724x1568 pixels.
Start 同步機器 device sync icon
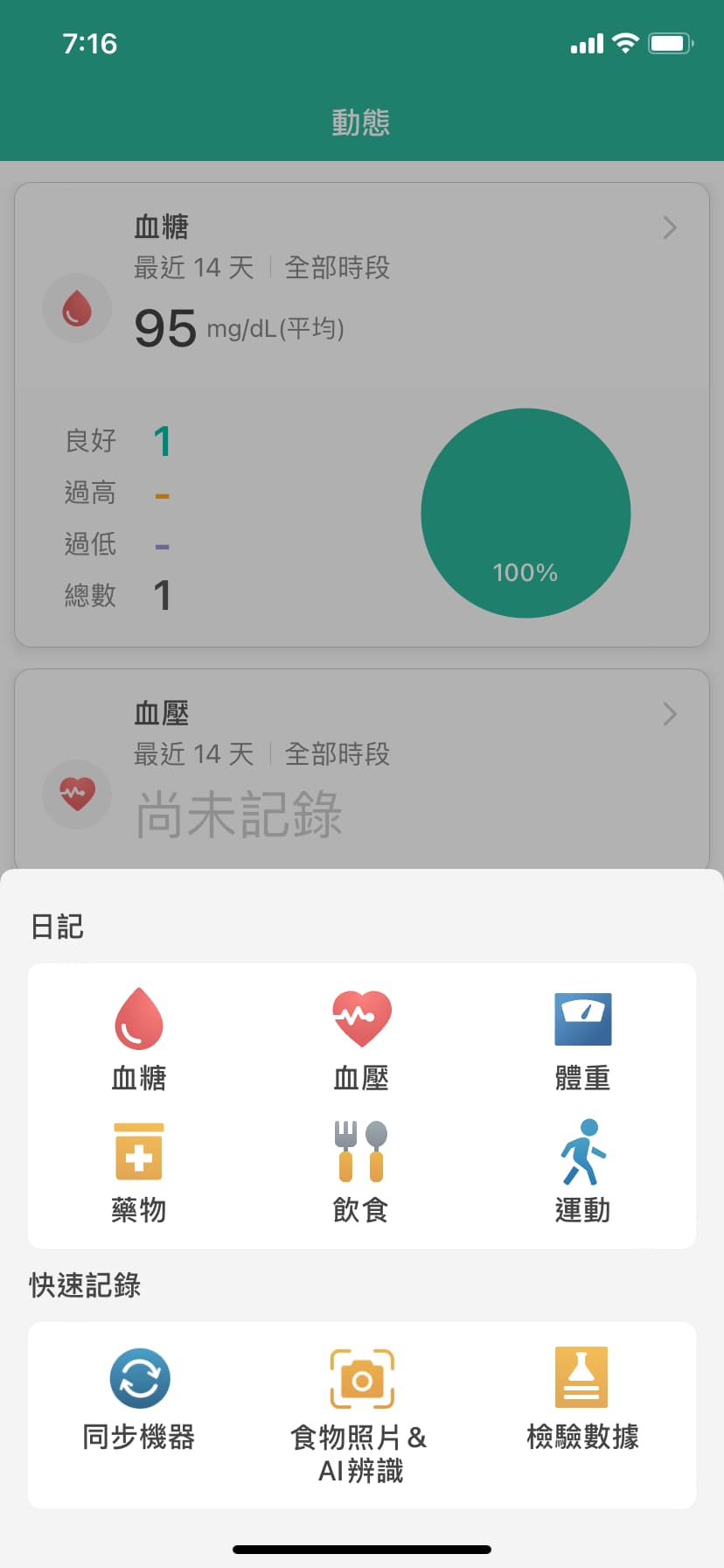[138, 1377]
